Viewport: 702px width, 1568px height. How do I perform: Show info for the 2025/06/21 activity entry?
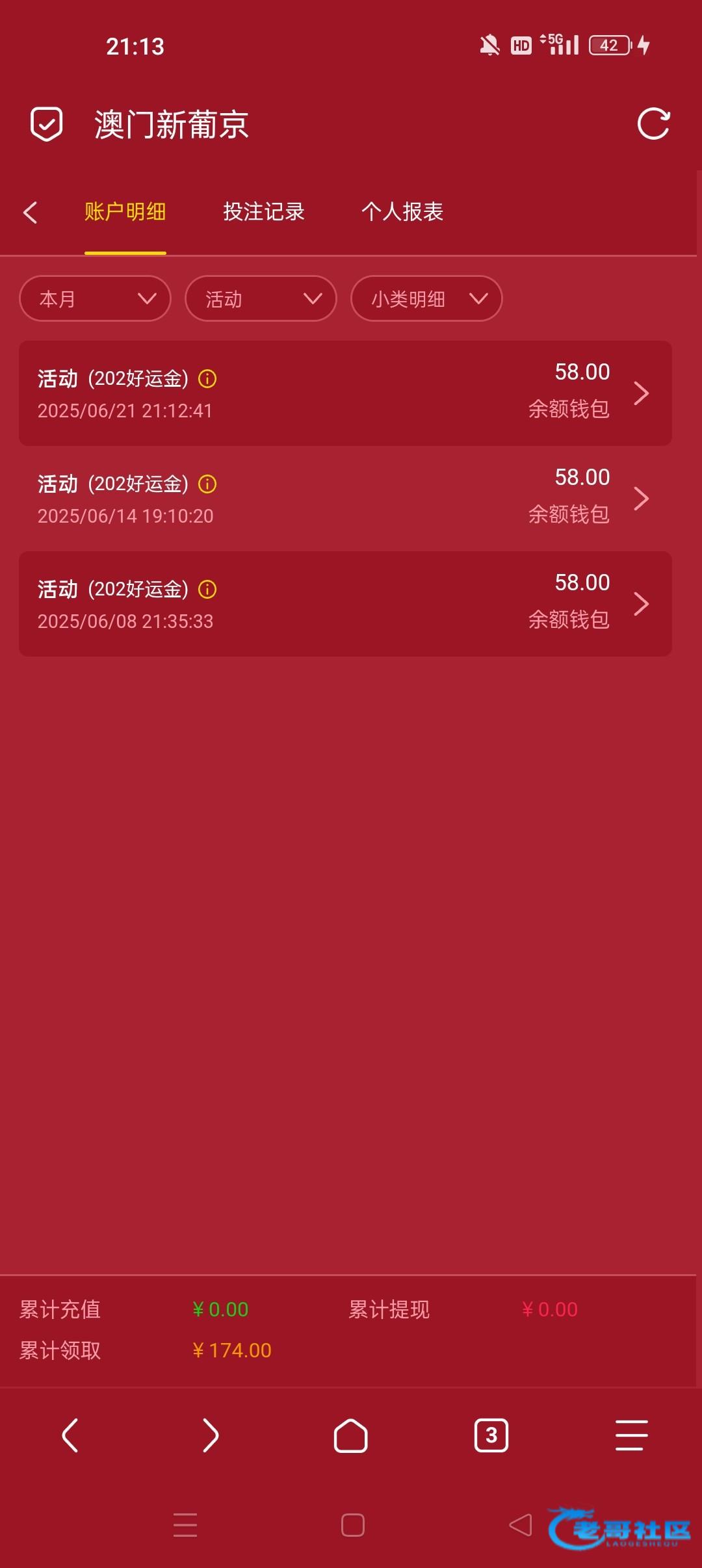tap(207, 378)
